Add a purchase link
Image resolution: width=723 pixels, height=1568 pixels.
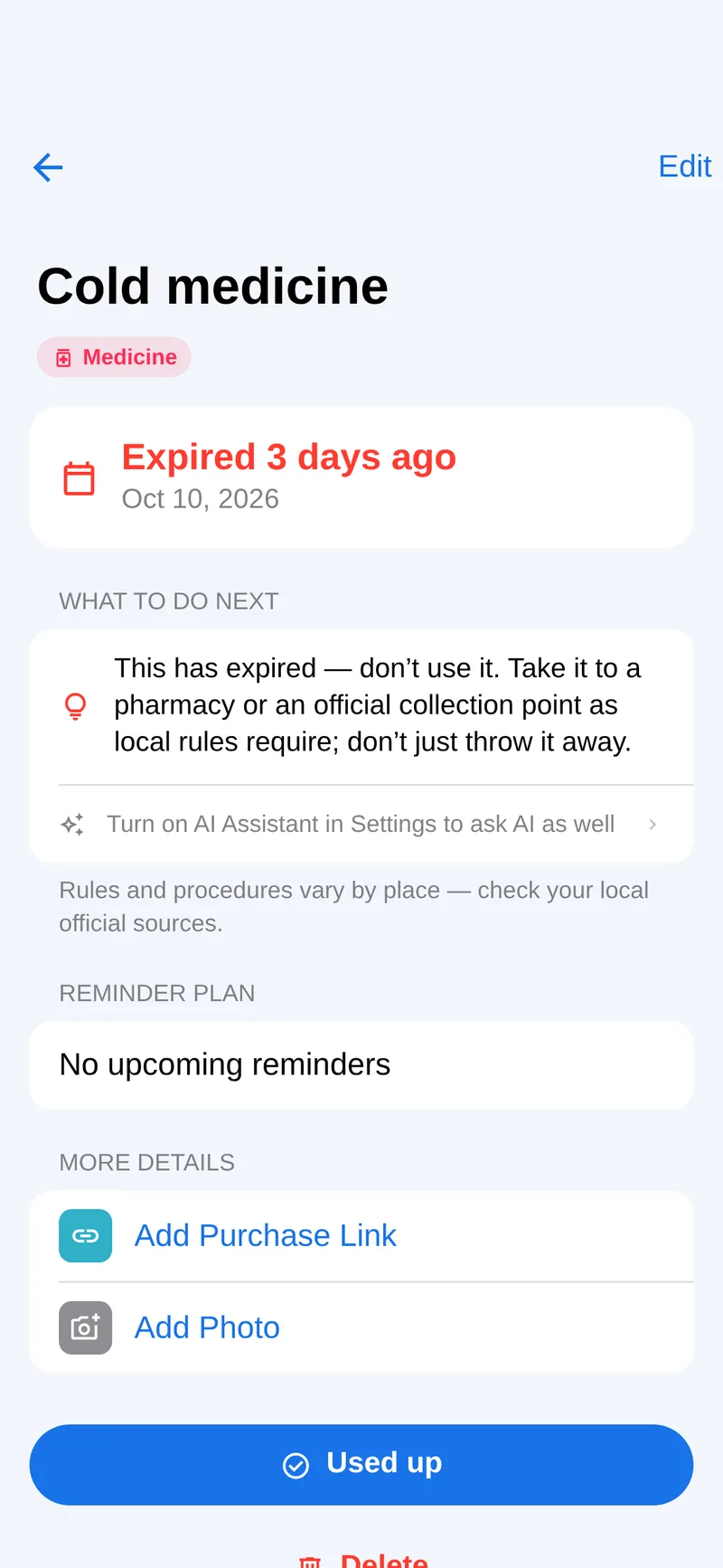tap(361, 1235)
